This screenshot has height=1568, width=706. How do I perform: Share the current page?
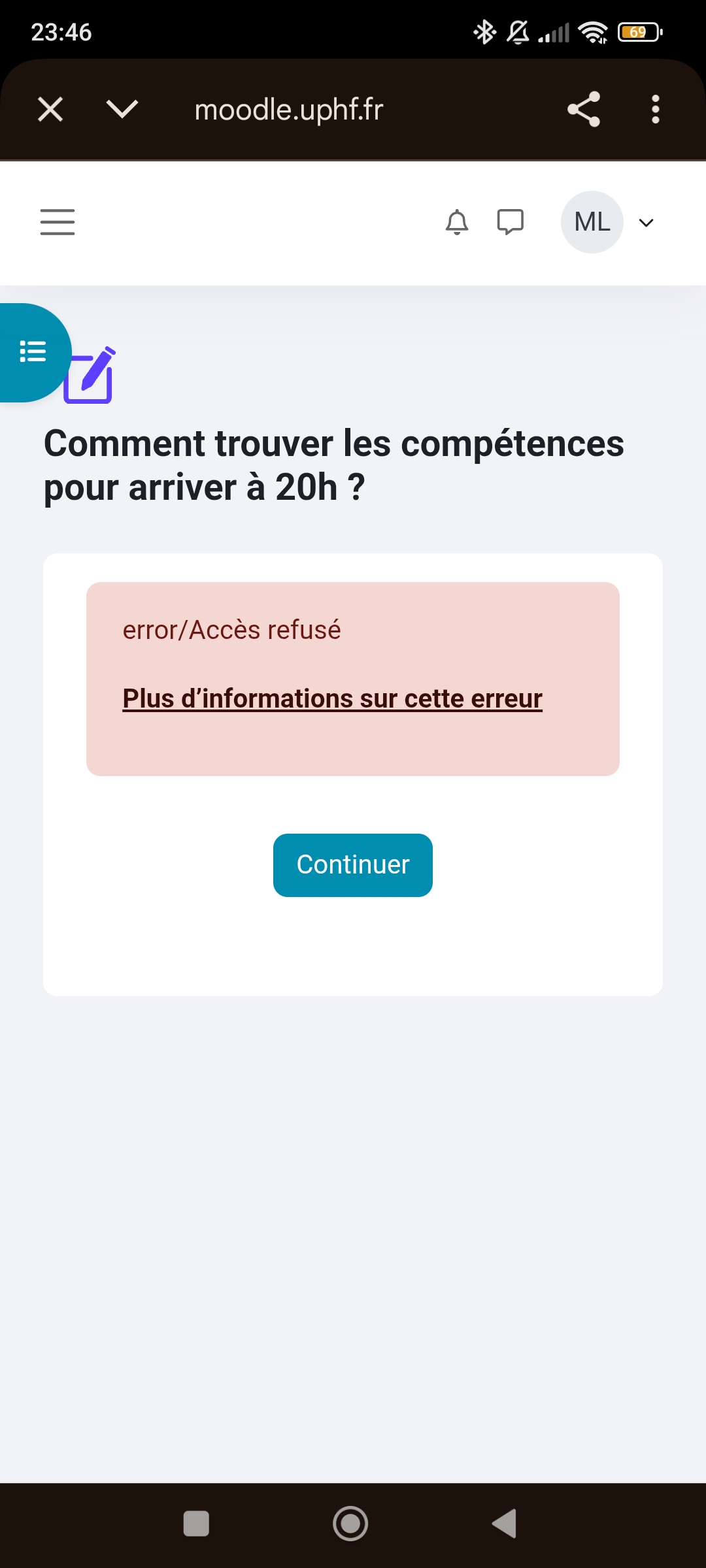(582, 109)
